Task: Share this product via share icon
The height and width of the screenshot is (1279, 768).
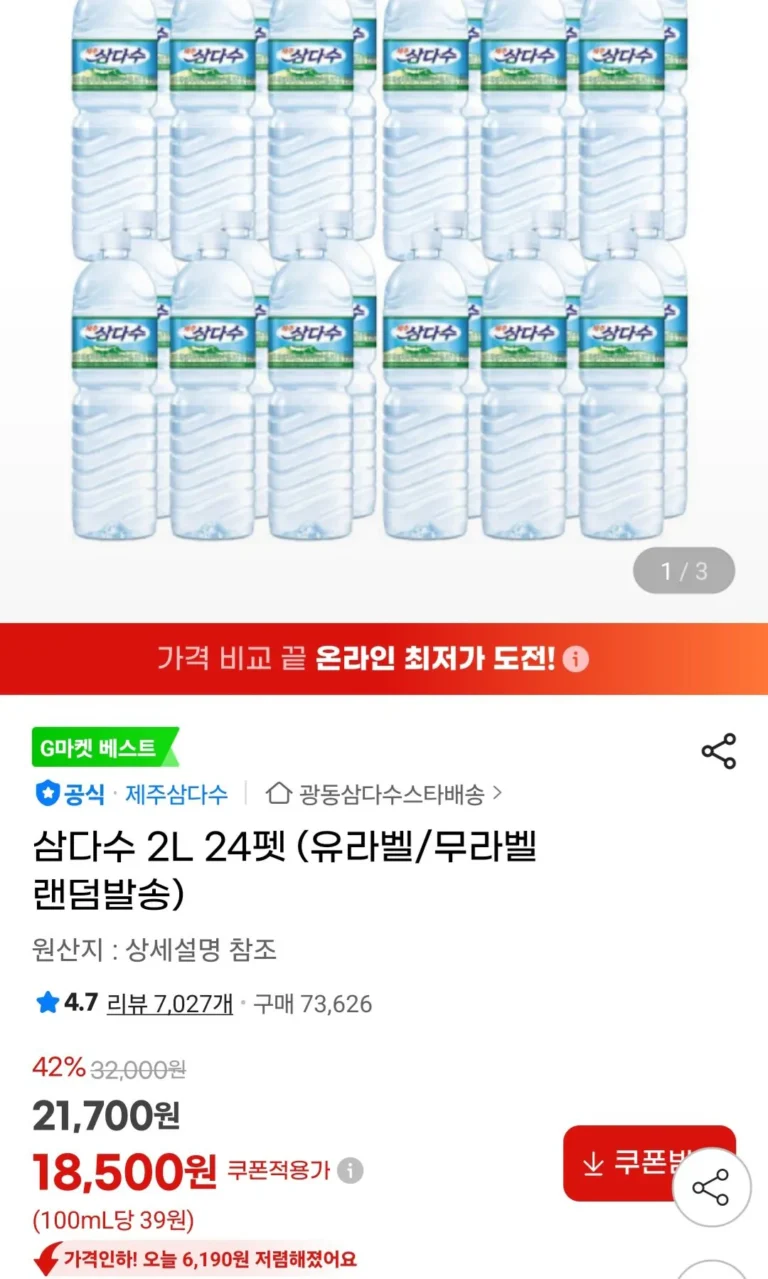Action: 718,751
